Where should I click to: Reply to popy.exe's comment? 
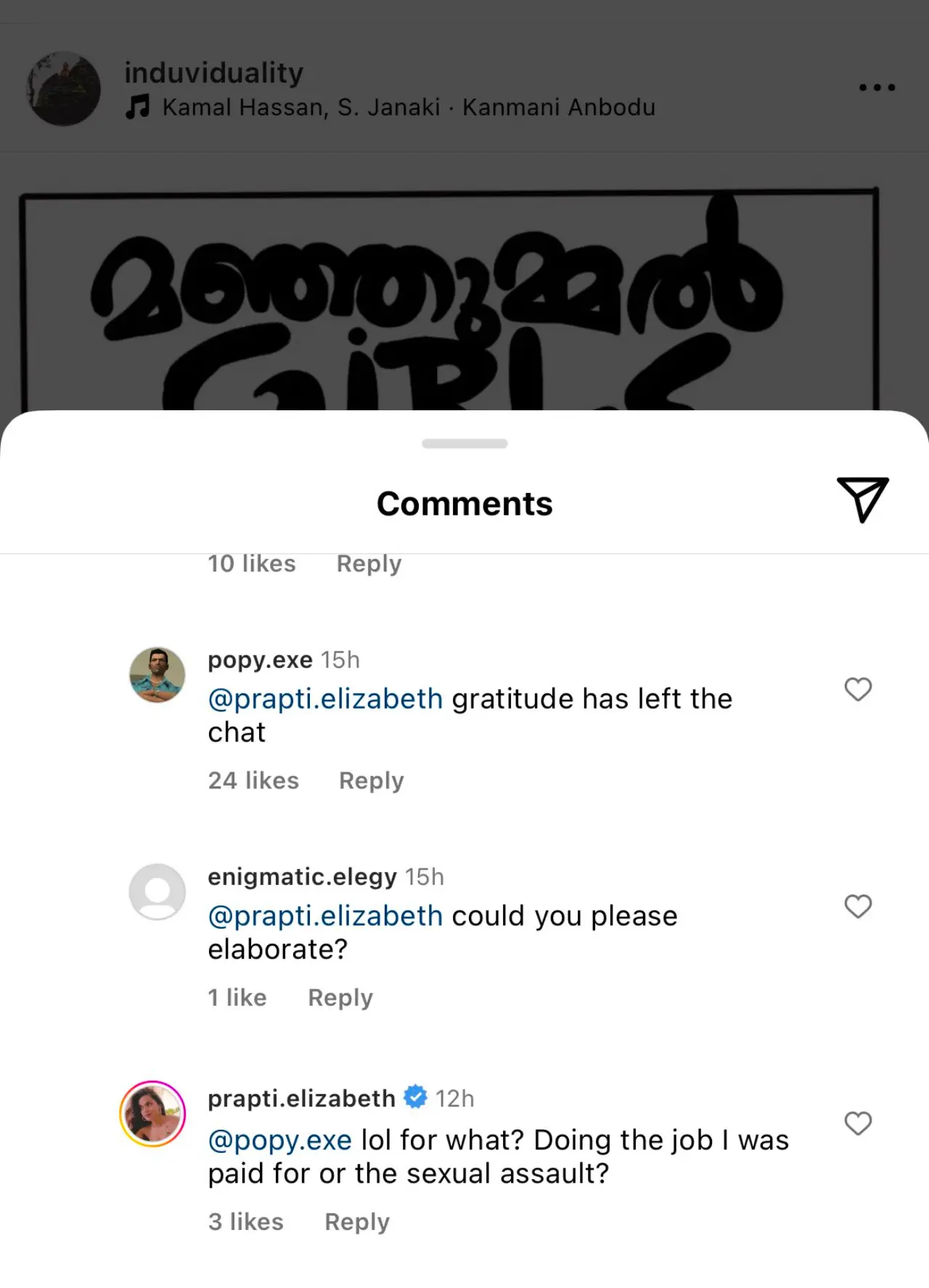coord(371,780)
